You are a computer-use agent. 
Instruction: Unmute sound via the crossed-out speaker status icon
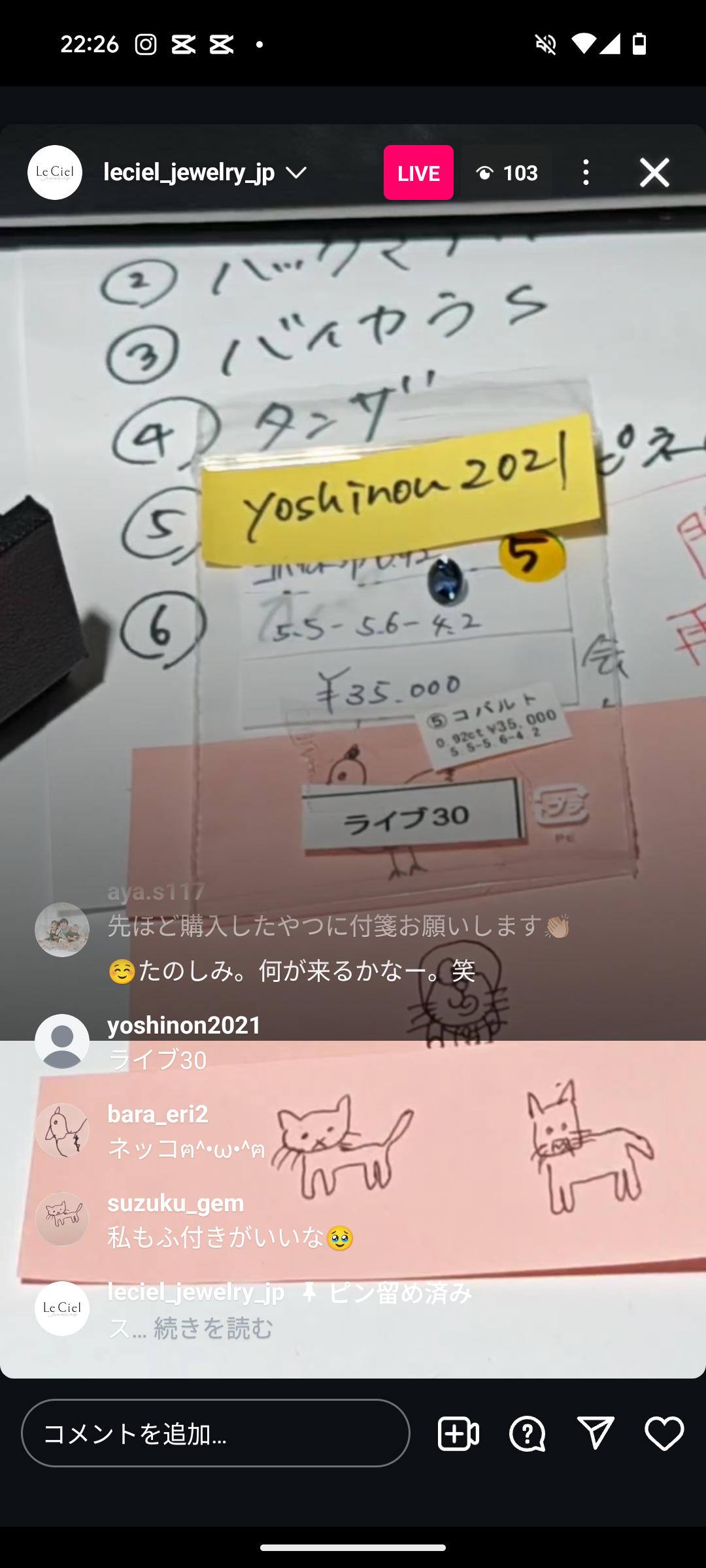[x=545, y=44]
